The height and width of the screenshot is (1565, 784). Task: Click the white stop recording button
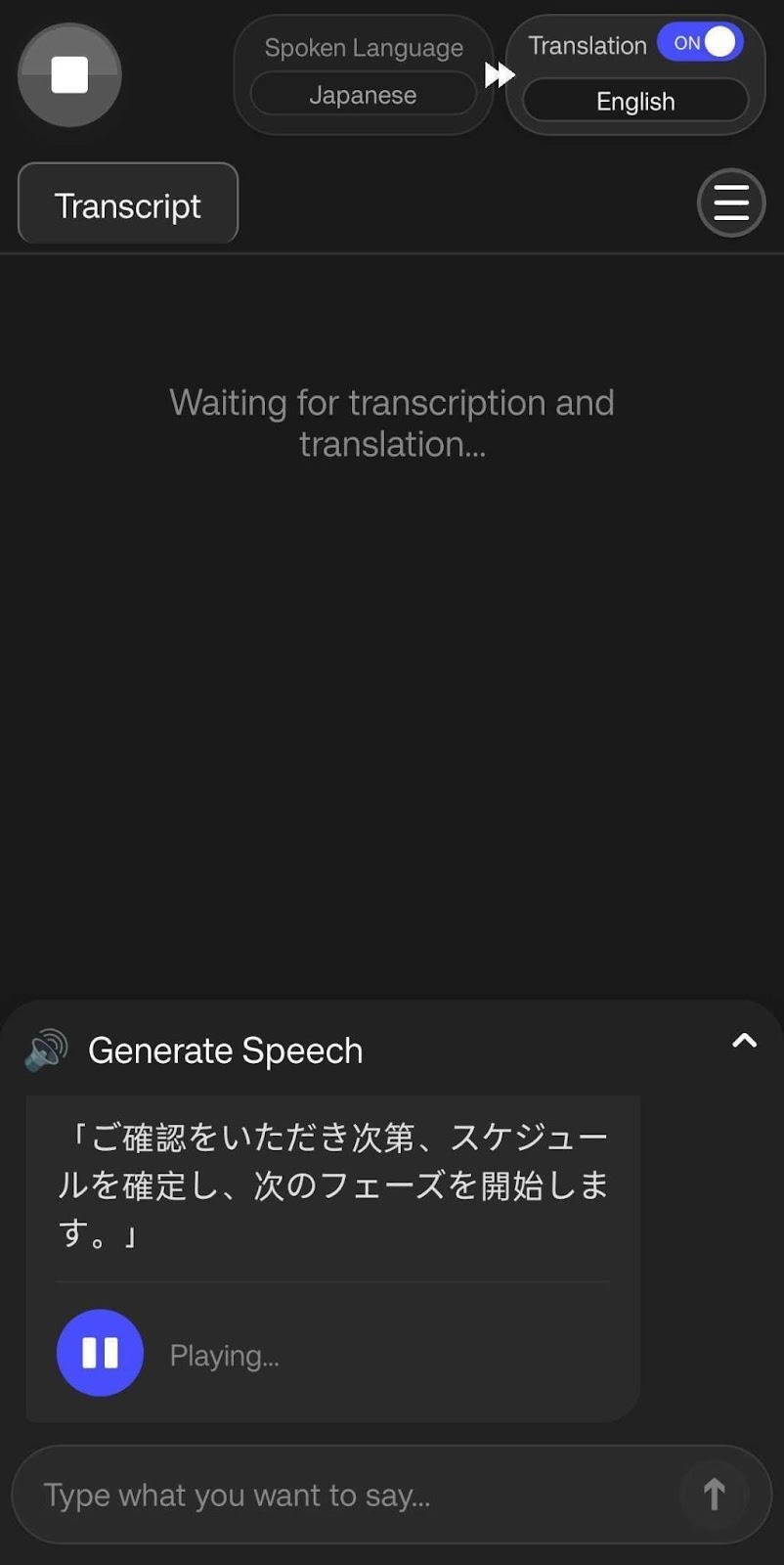click(68, 75)
